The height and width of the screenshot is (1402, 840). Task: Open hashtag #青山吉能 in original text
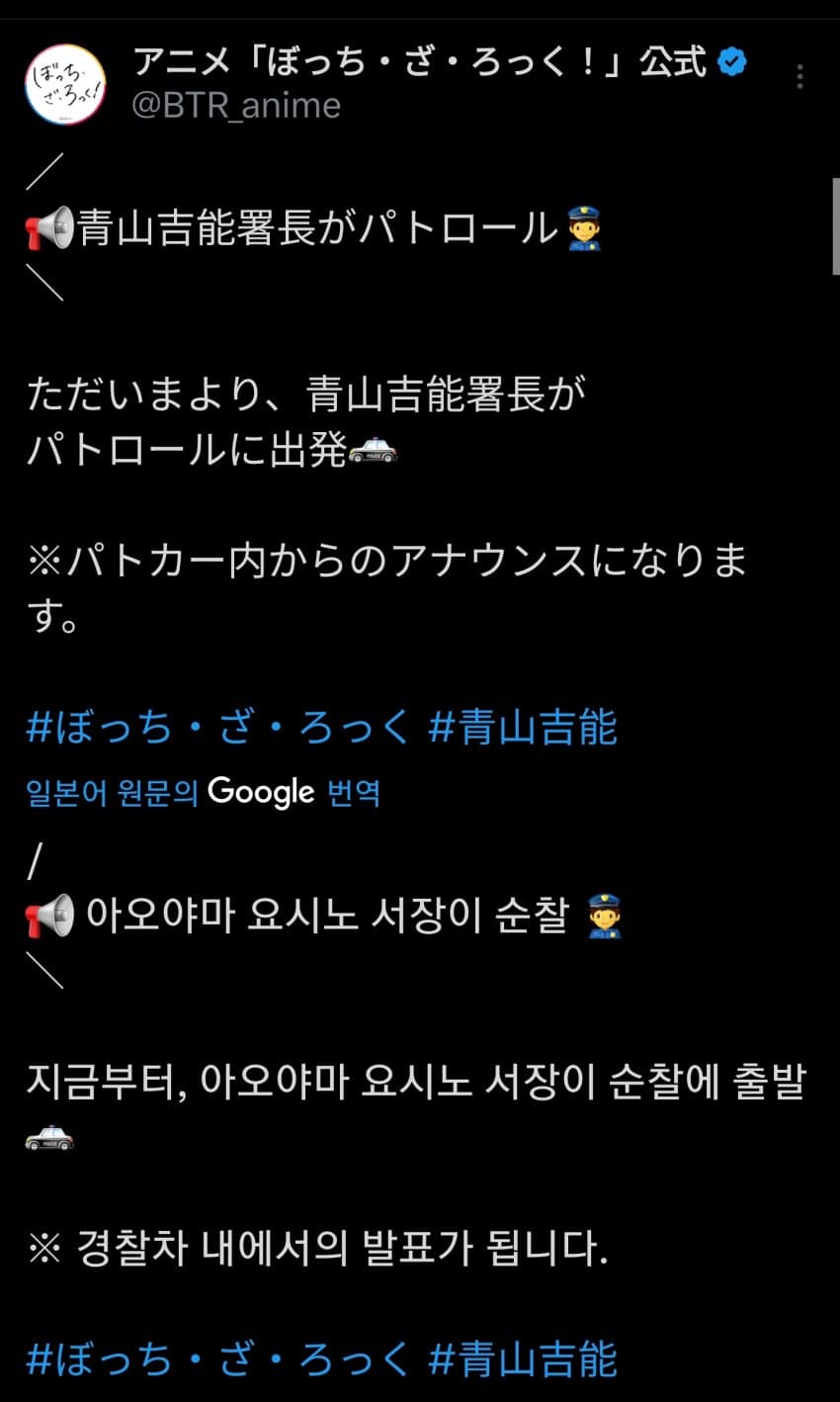[x=523, y=728]
